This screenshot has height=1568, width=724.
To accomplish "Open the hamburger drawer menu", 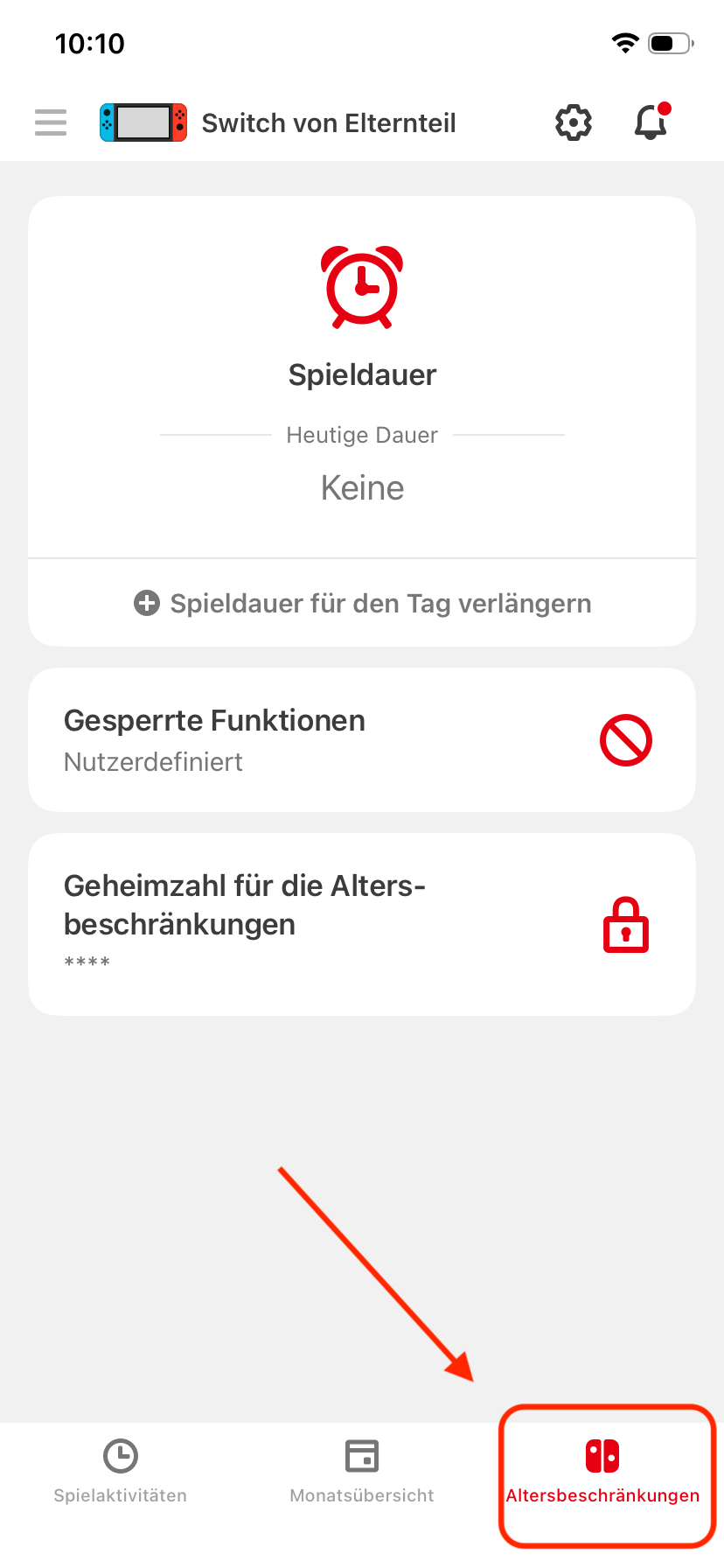I will coord(51,122).
